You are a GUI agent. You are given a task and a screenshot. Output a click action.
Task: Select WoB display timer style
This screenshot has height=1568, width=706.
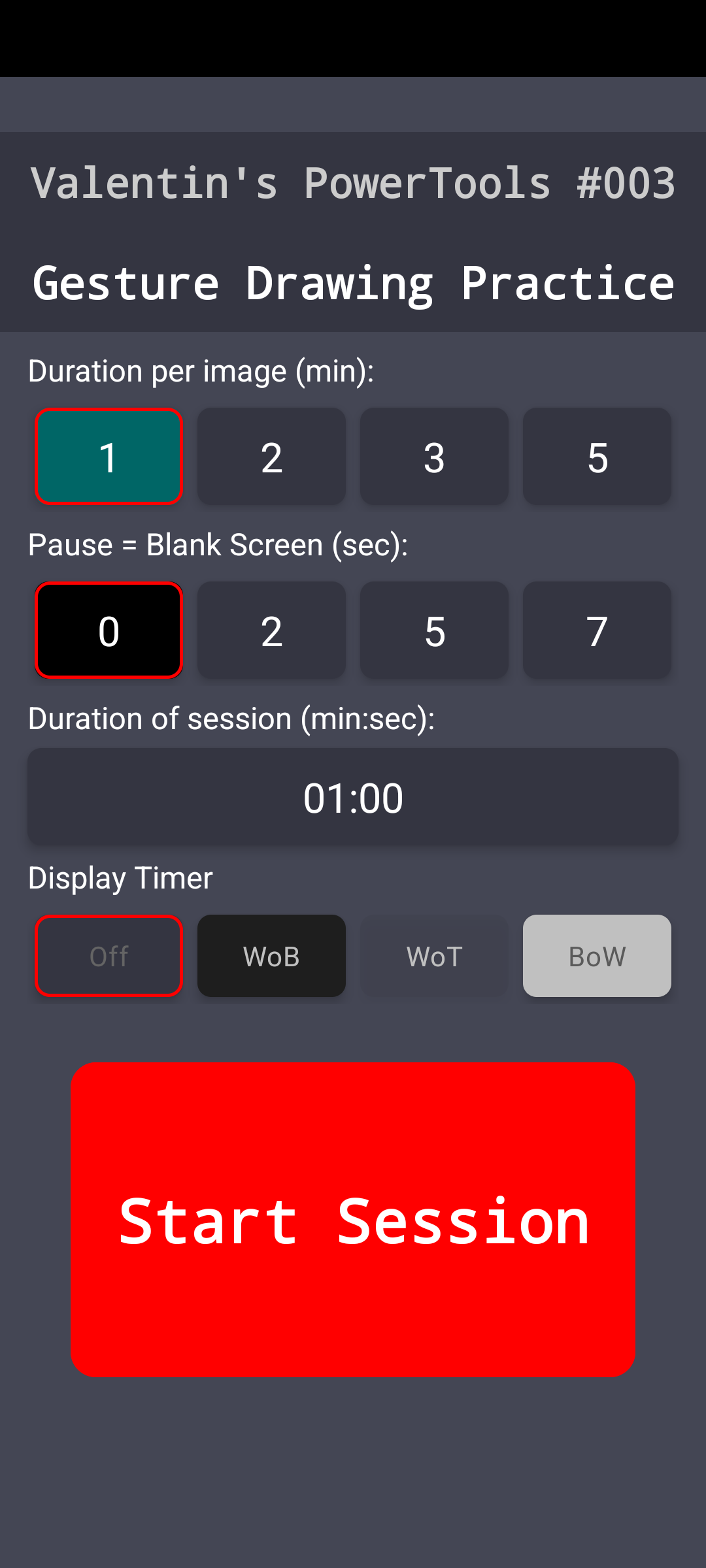coord(271,956)
